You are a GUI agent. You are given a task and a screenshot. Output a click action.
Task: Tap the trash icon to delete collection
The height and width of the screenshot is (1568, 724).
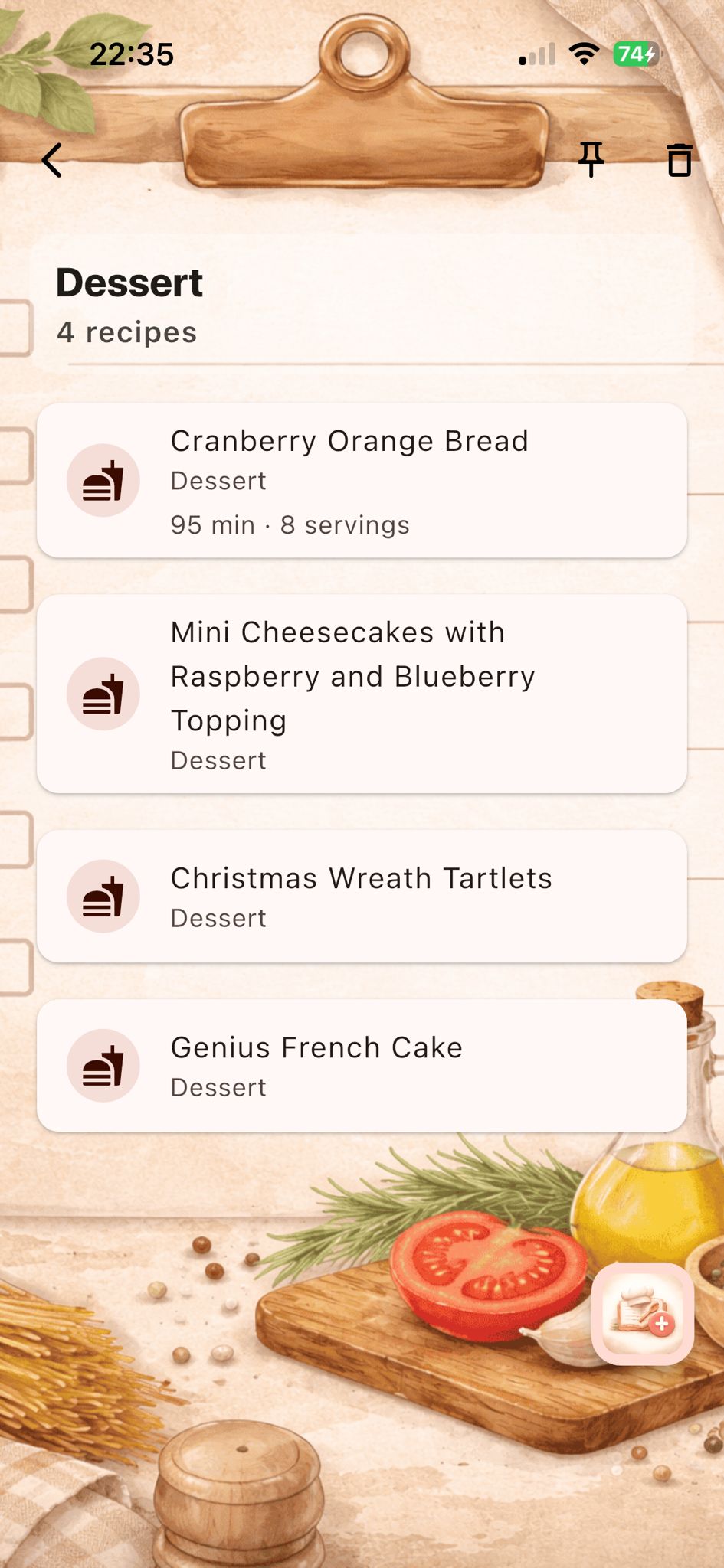click(x=680, y=161)
